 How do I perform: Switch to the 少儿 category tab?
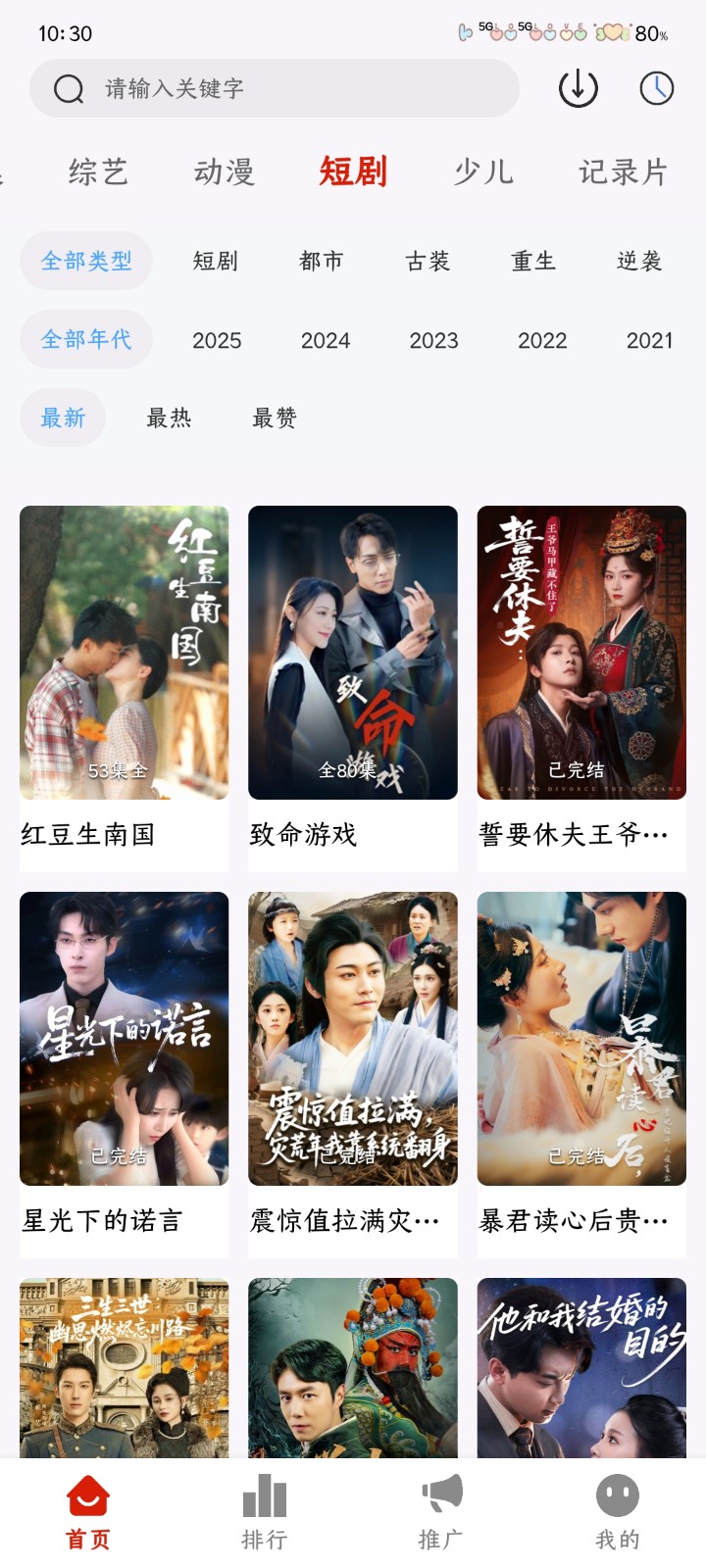coord(483,172)
